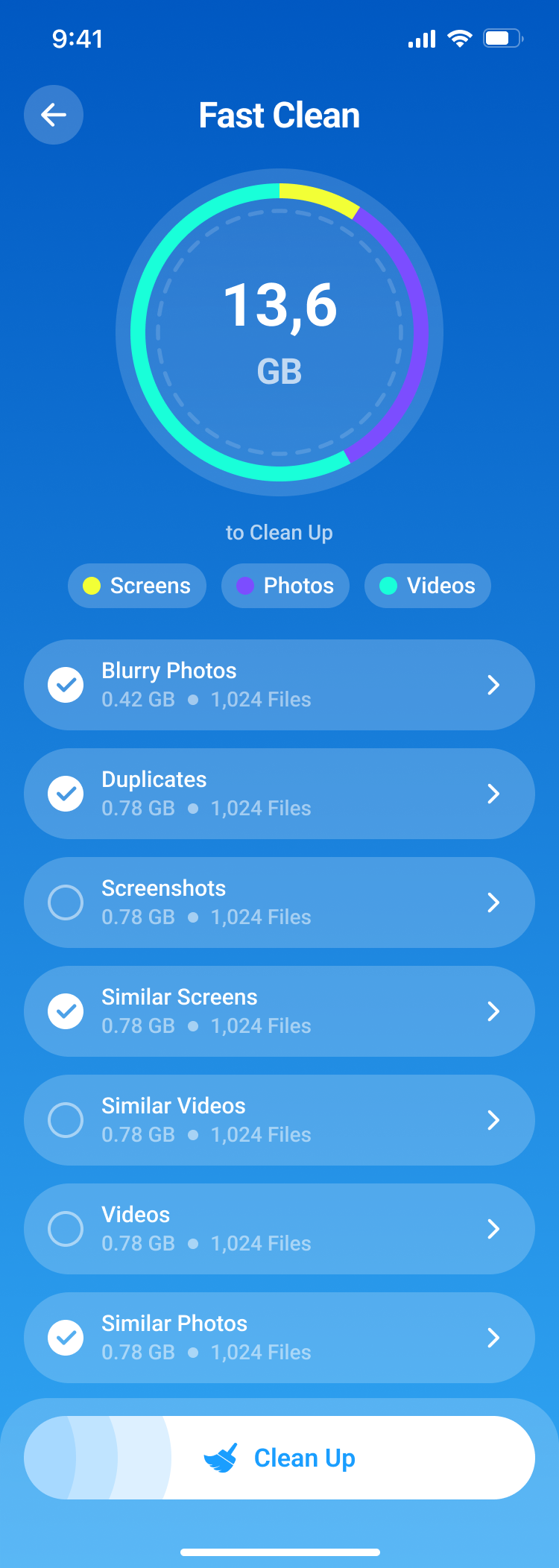This screenshot has width=559, height=1568.
Task: Uncheck the Duplicates checkbox
Action: [x=66, y=794]
